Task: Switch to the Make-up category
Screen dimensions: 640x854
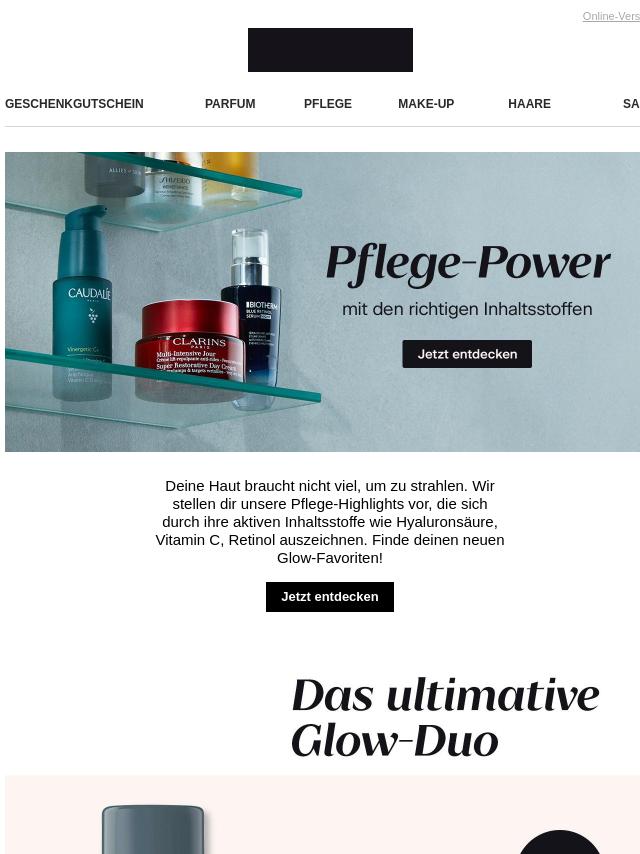Action: coord(426,104)
